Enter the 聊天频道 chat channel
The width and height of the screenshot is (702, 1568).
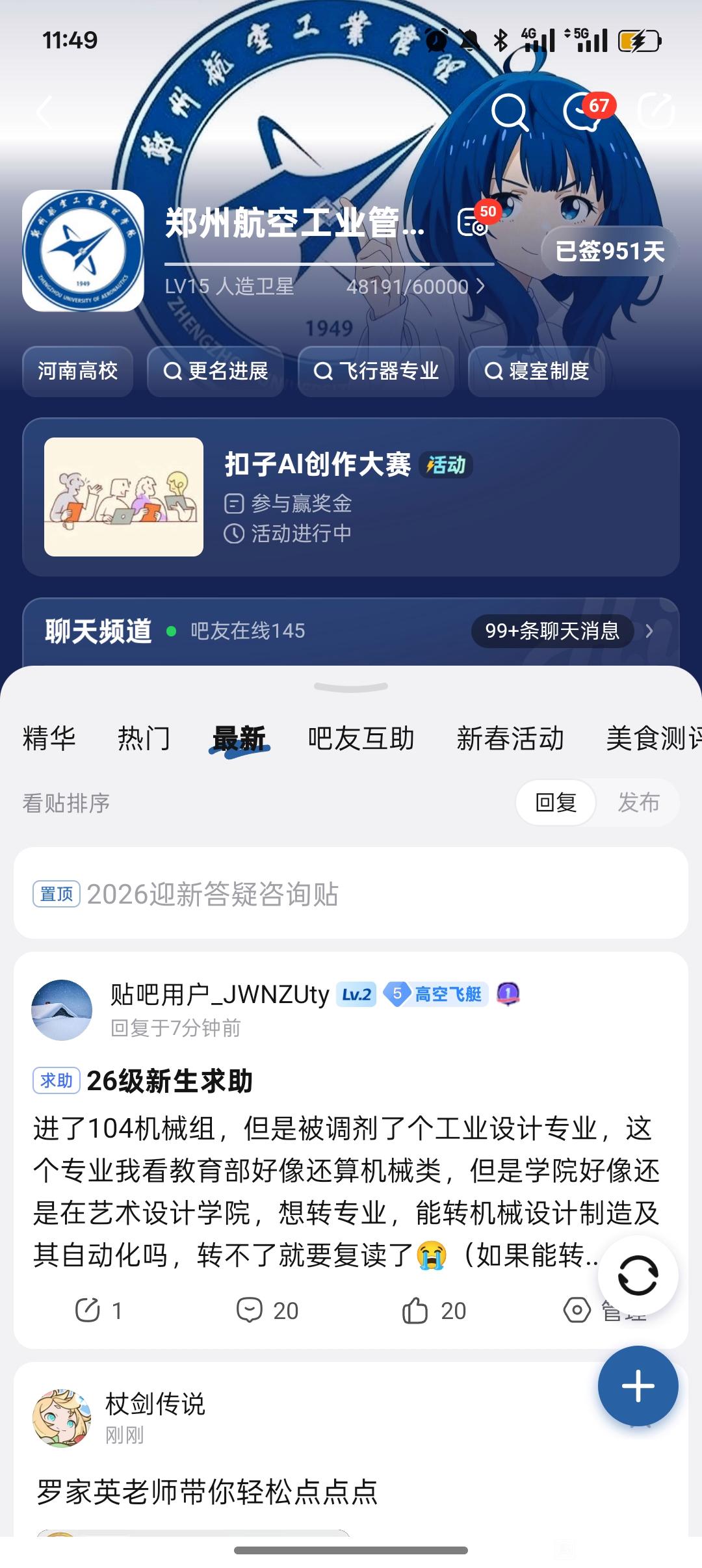[351, 631]
